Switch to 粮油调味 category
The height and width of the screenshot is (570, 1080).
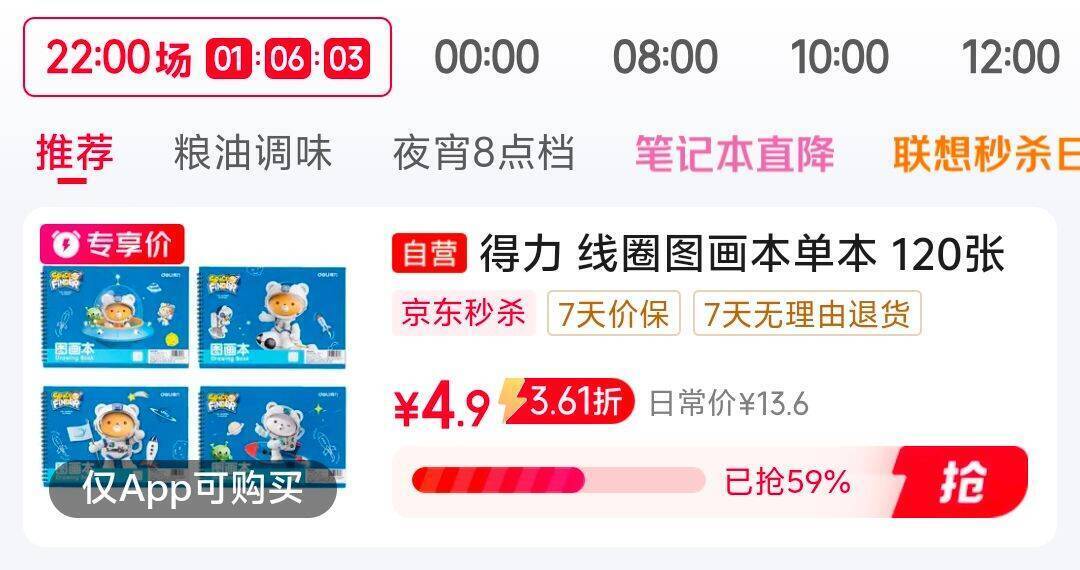253,154
